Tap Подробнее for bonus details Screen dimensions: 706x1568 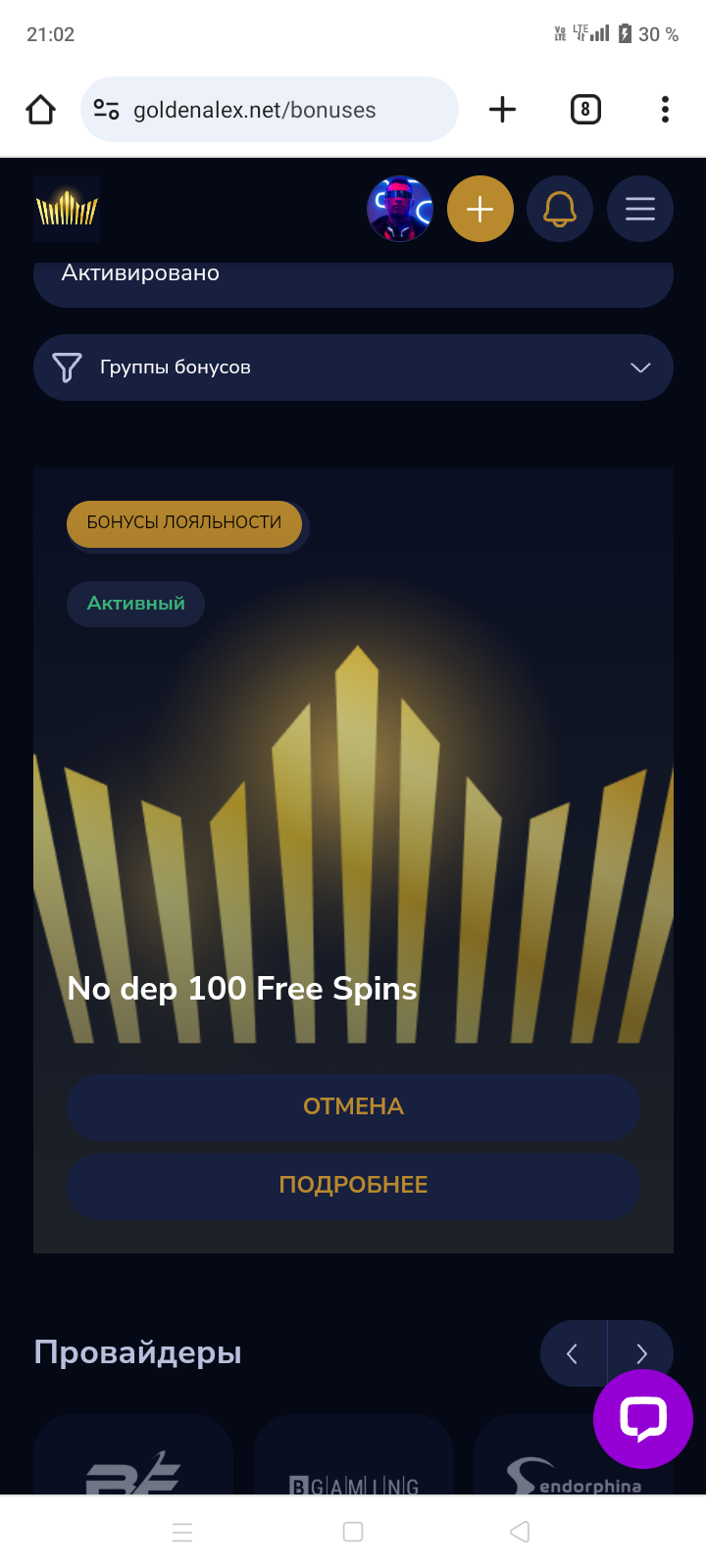point(353,1185)
